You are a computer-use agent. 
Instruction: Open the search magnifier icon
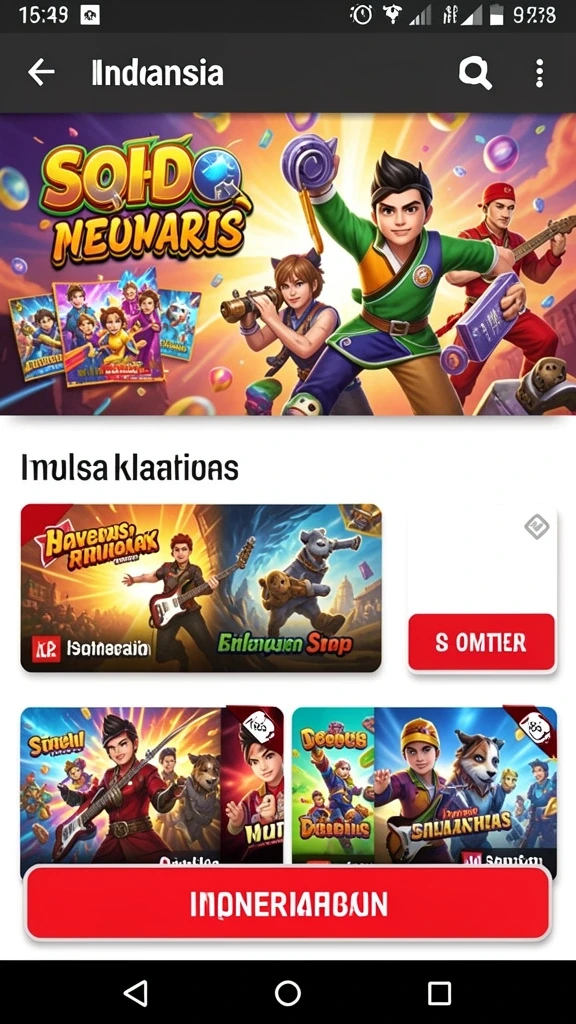pos(475,72)
